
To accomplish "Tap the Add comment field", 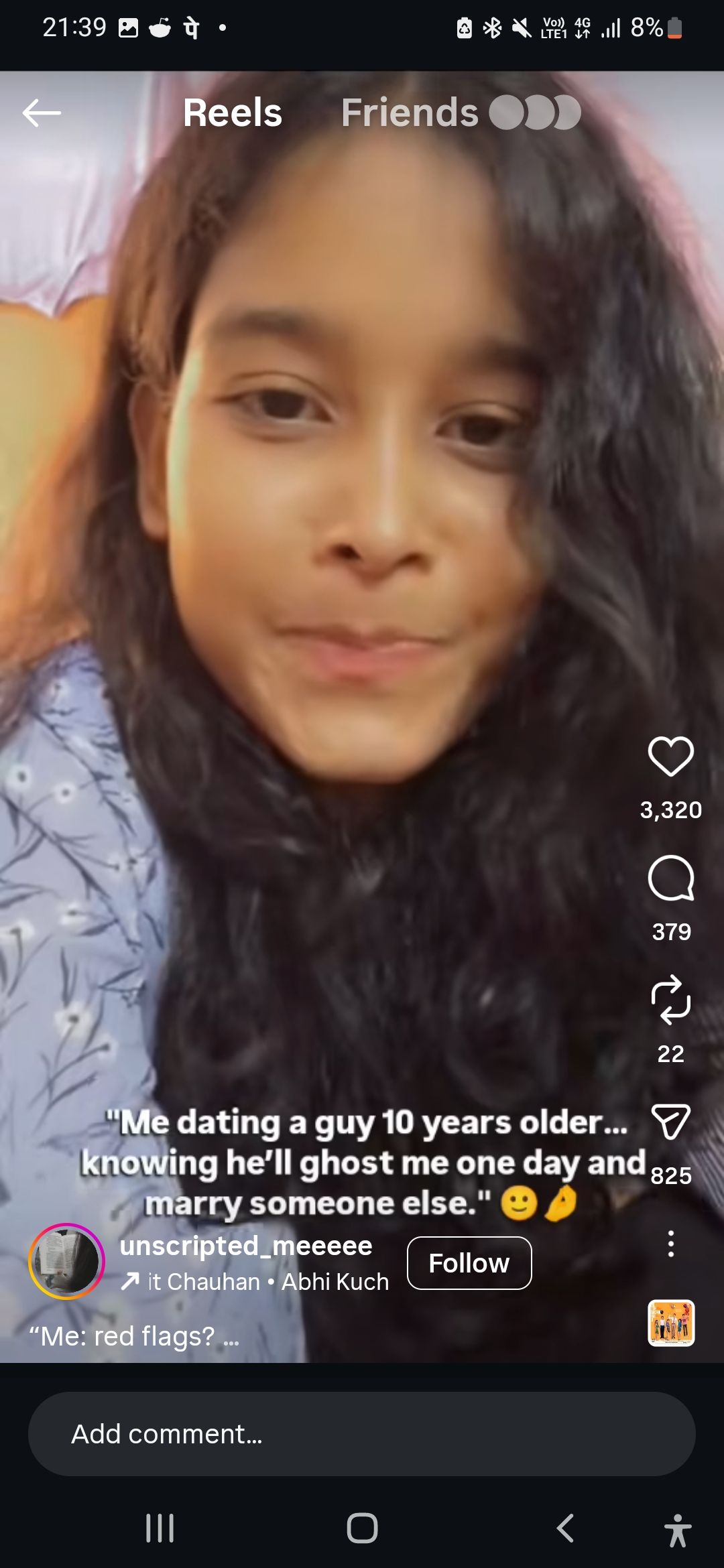I will pos(362,1434).
